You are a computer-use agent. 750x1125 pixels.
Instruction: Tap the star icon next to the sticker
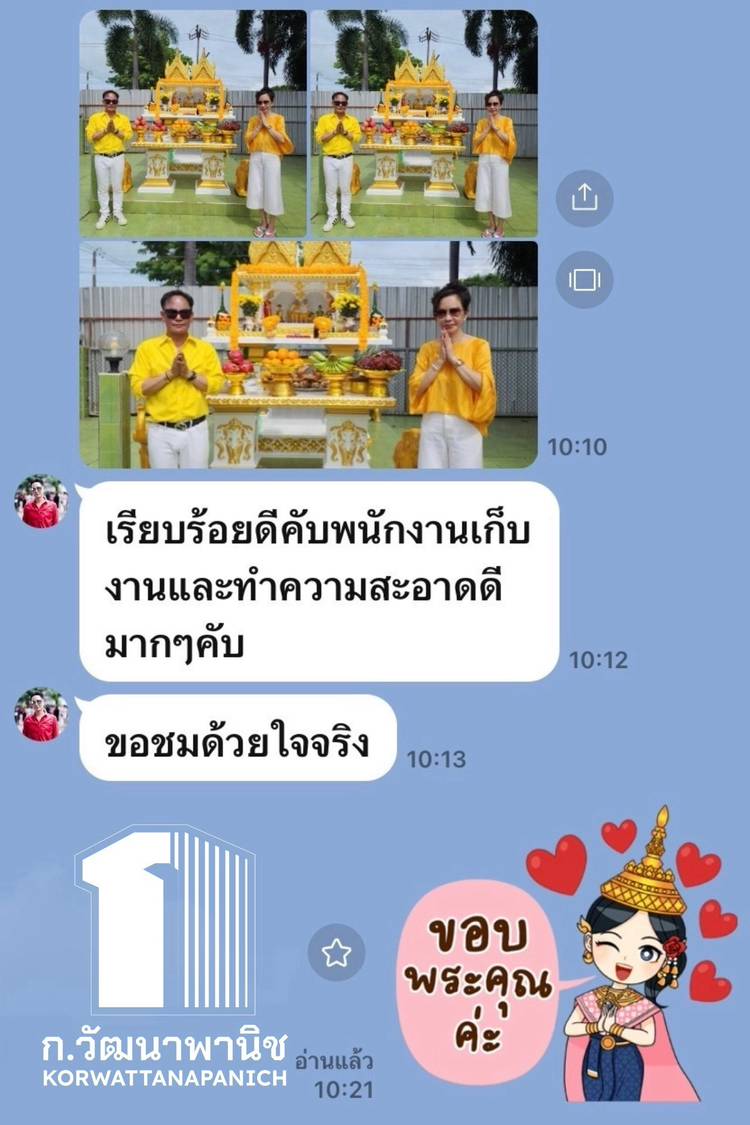coord(336,952)
